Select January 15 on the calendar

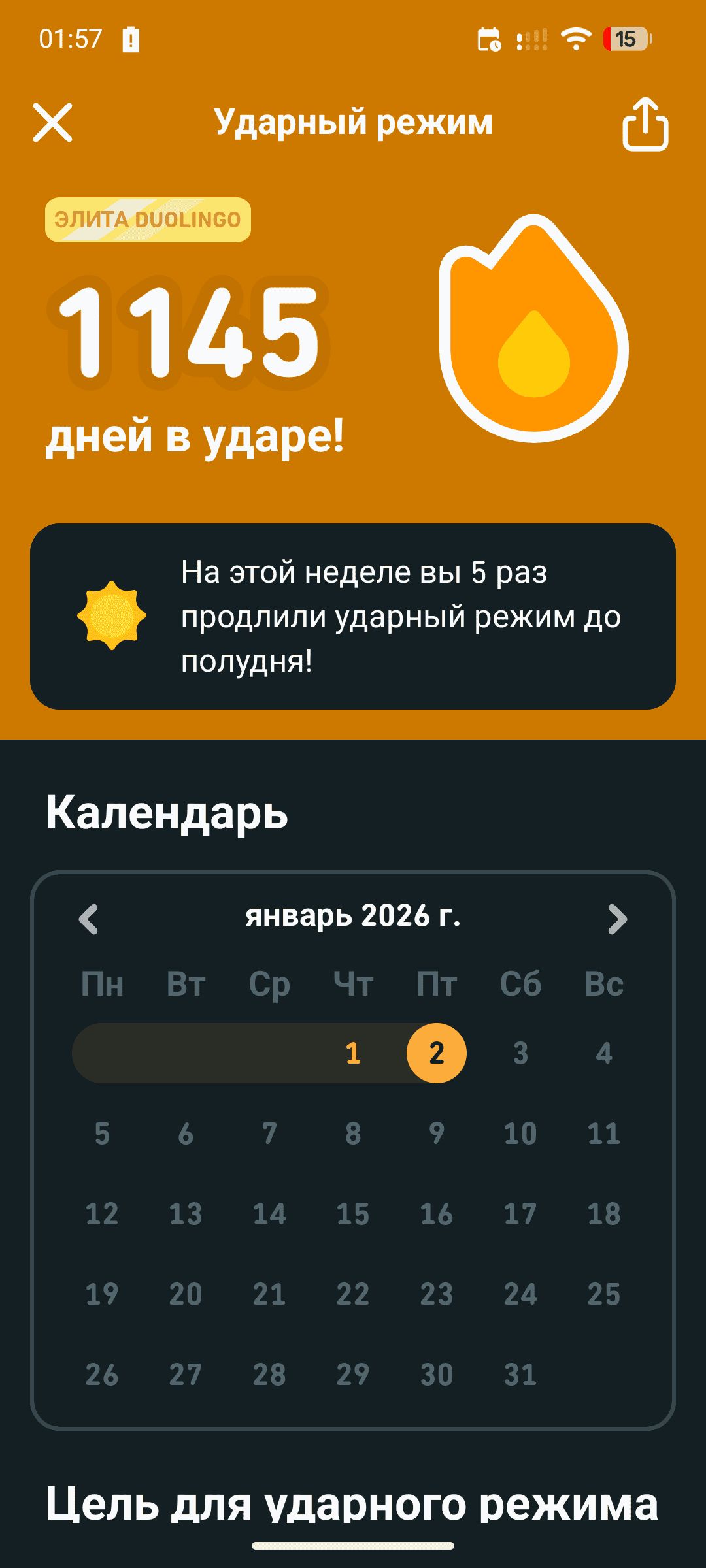point(353,1214)
